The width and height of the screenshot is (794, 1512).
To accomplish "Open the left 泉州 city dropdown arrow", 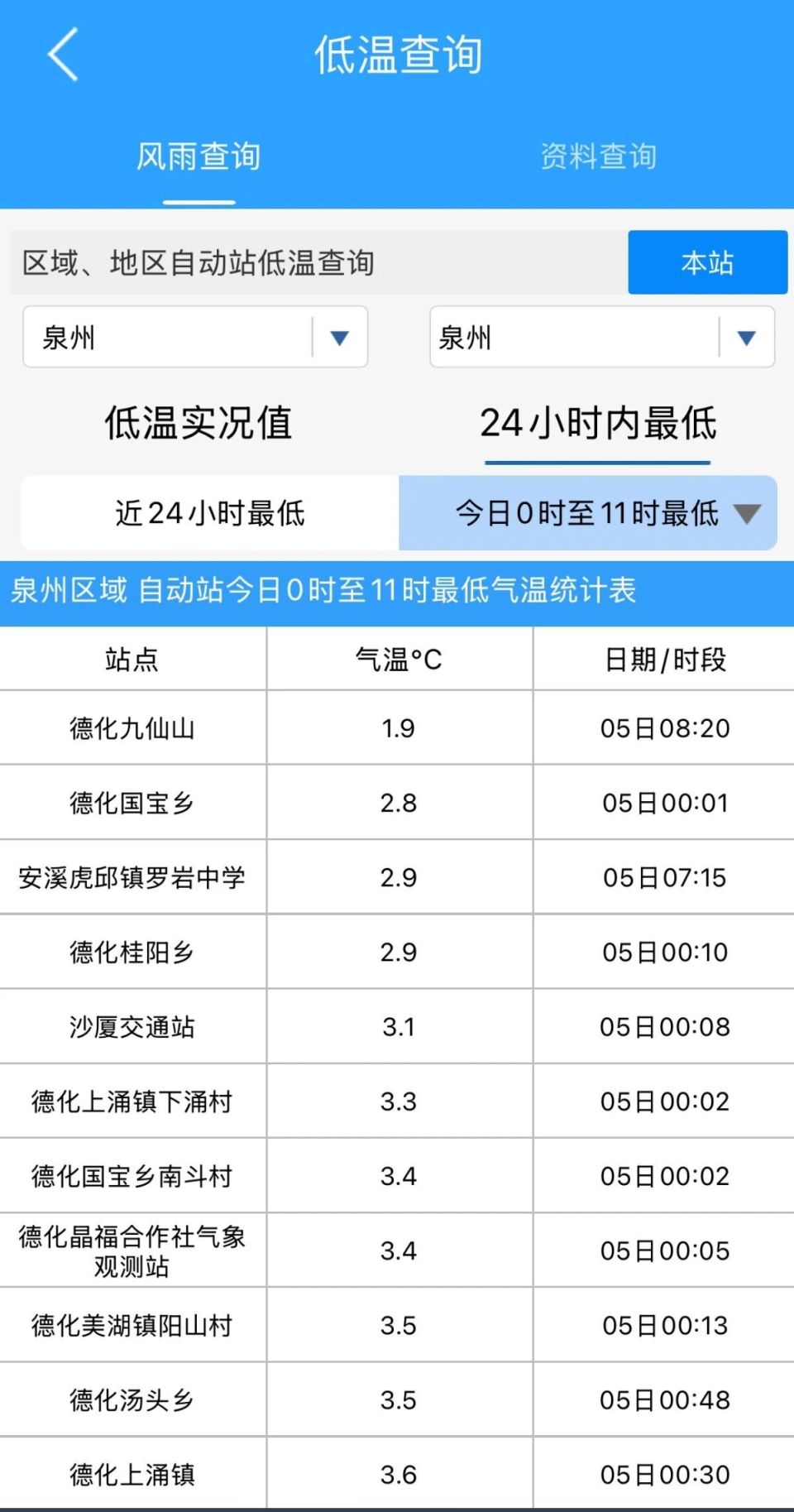I will coord(338,338).
